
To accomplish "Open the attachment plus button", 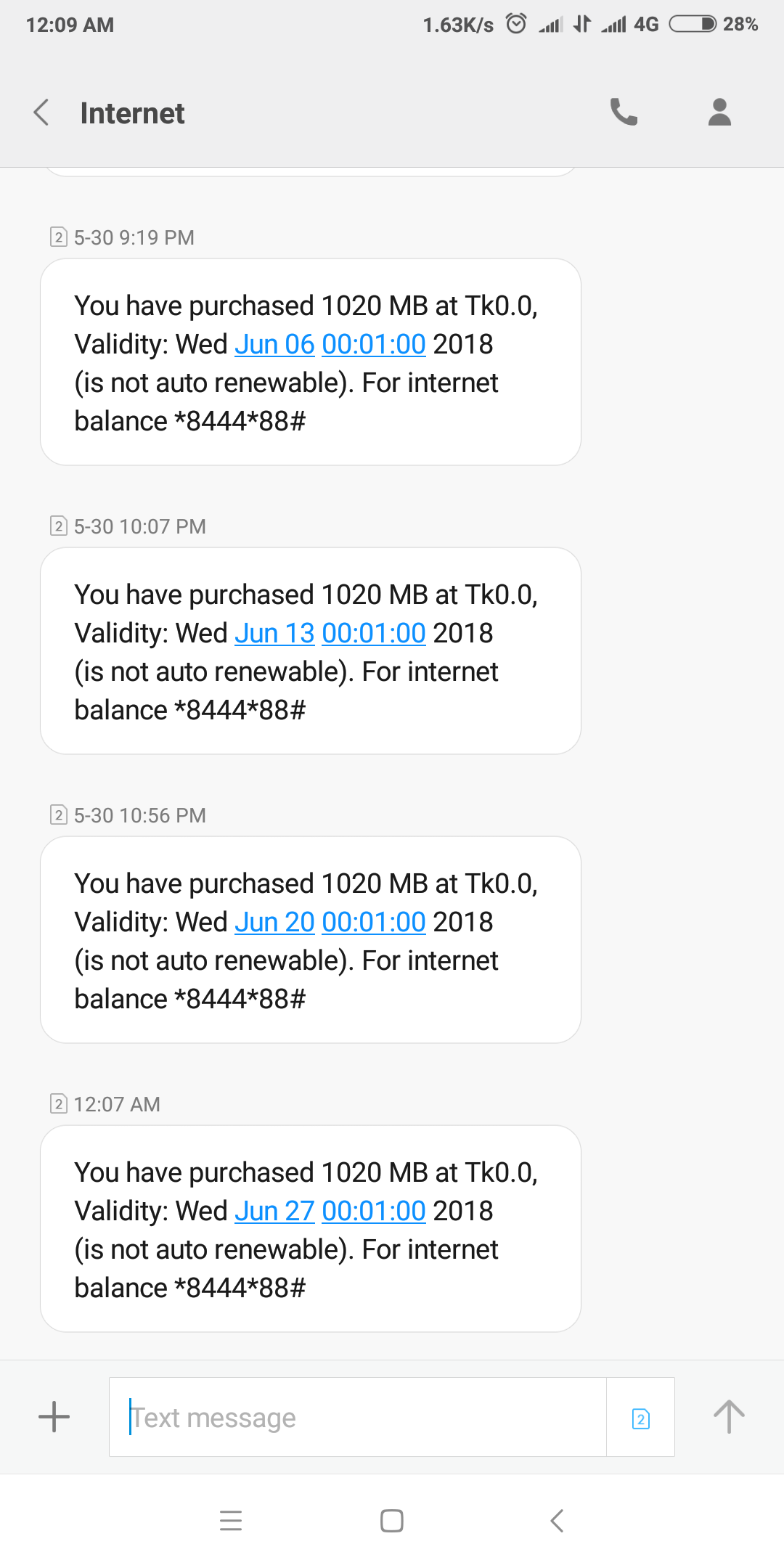I will [x=54, y=1417].
